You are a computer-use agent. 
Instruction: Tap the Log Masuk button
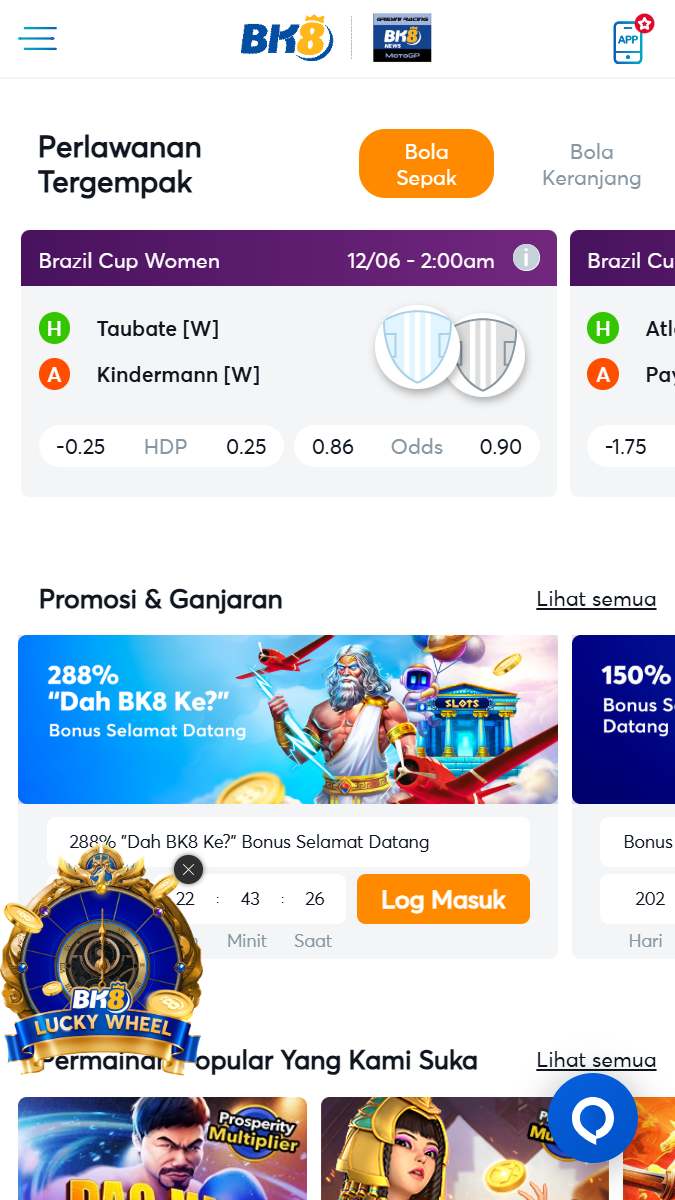coord(443,899)
